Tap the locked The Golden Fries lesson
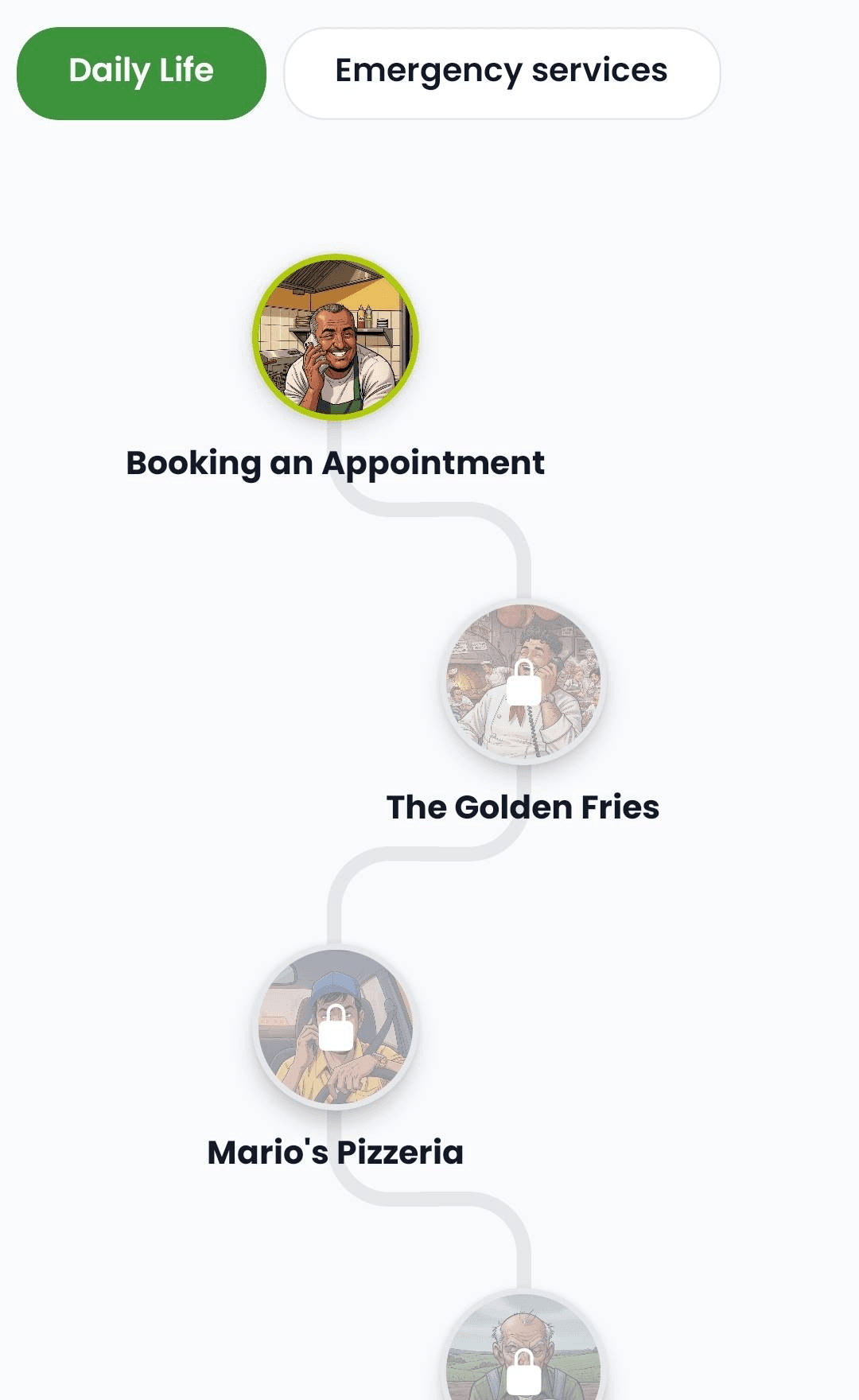Image resolution: width=859 pixels, height=1400 pixels. point(524,682)
